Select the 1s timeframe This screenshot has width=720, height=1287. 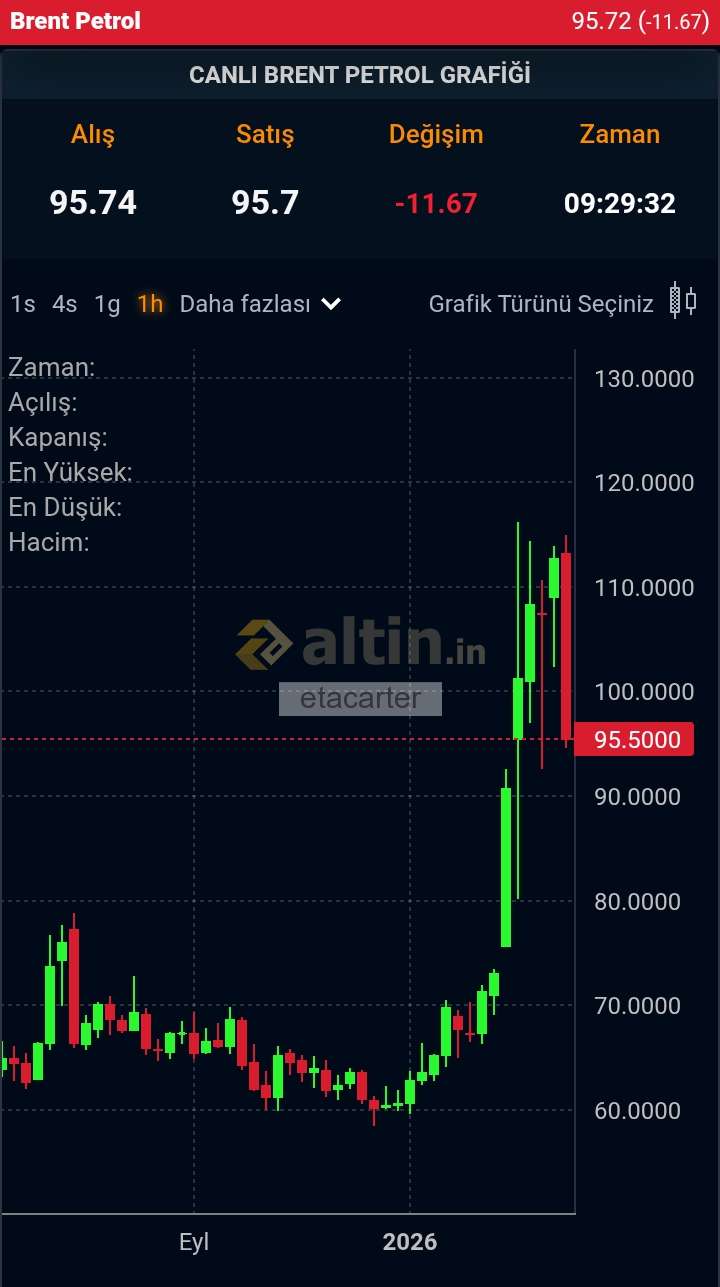click(23, 304)
